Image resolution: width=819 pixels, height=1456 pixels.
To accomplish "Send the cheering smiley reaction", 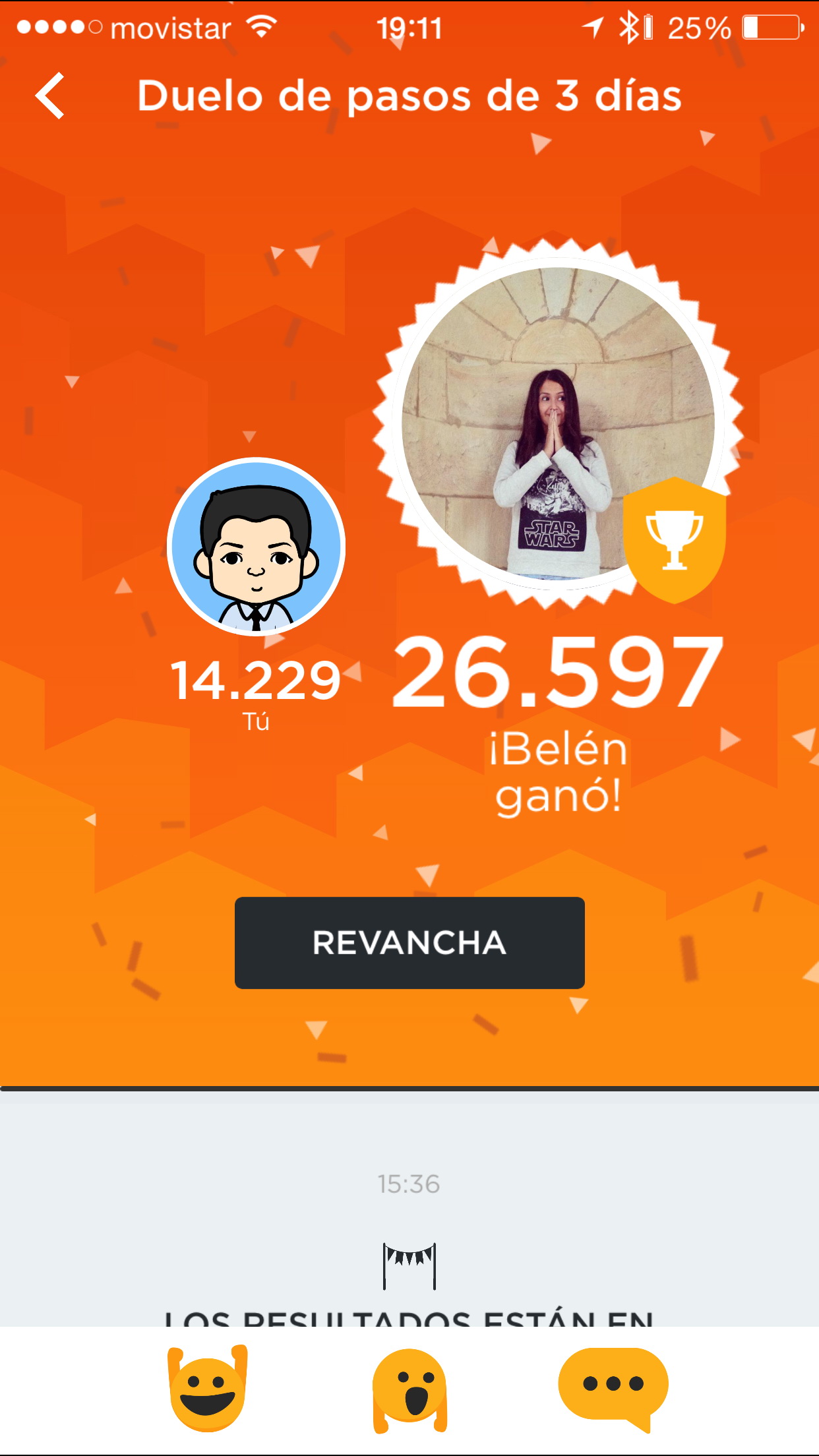I will pyautogui.click(x=208, y=1389).
